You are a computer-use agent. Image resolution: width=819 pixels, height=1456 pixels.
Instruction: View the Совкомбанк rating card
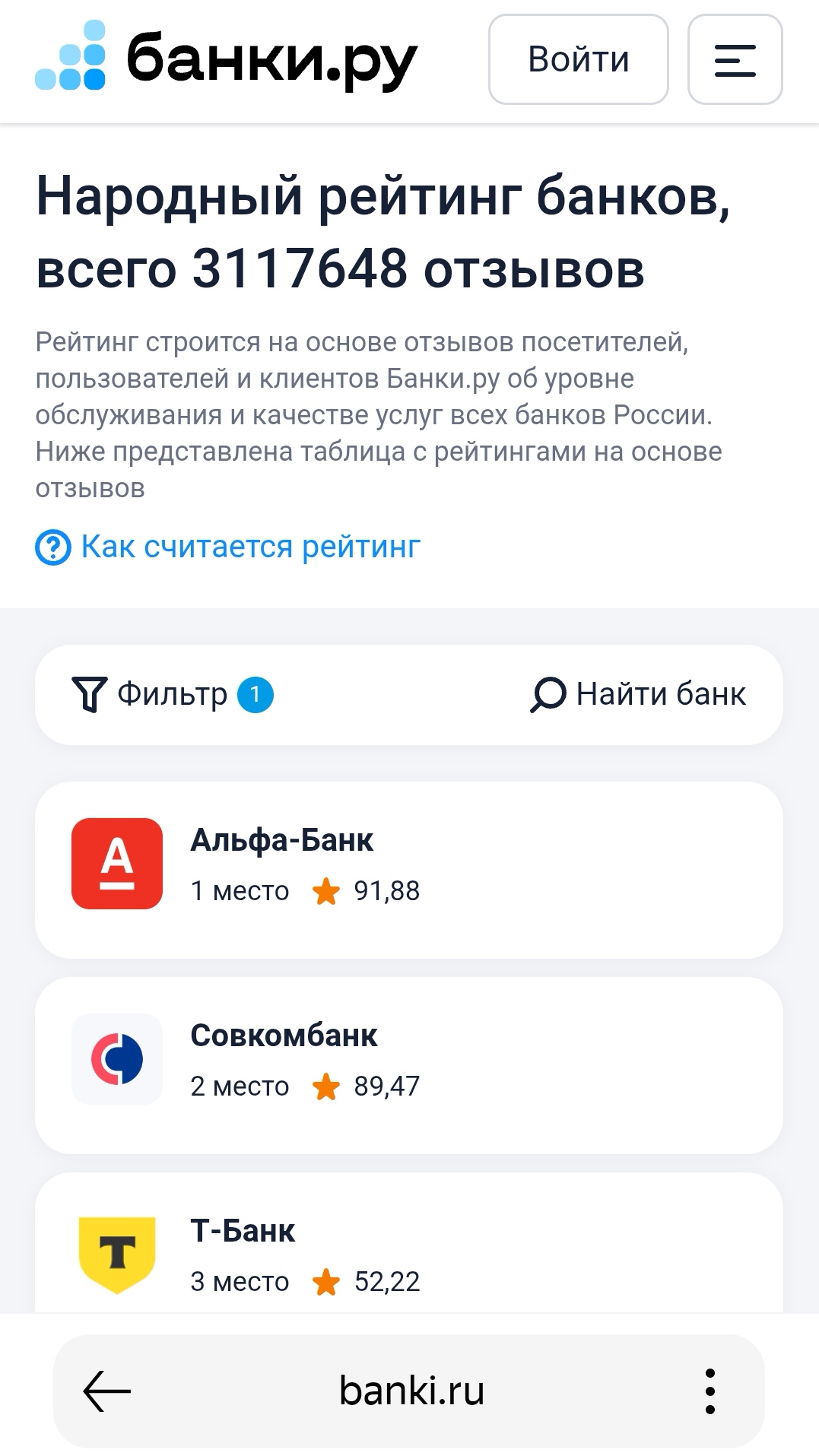[408, 1064]
